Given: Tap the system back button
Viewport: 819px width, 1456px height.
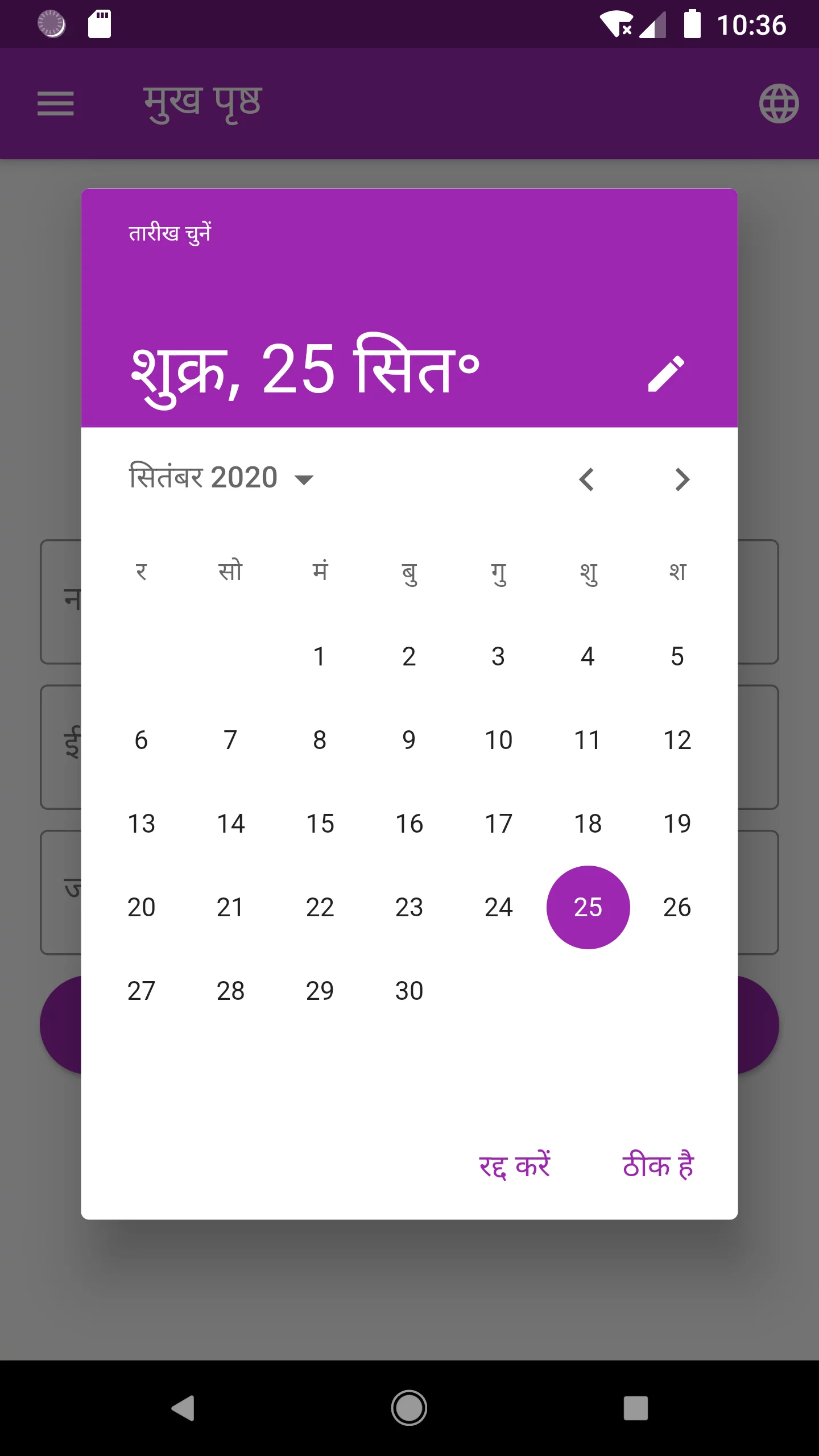Looking at the screenshot, I should (x=183, y=1408).
